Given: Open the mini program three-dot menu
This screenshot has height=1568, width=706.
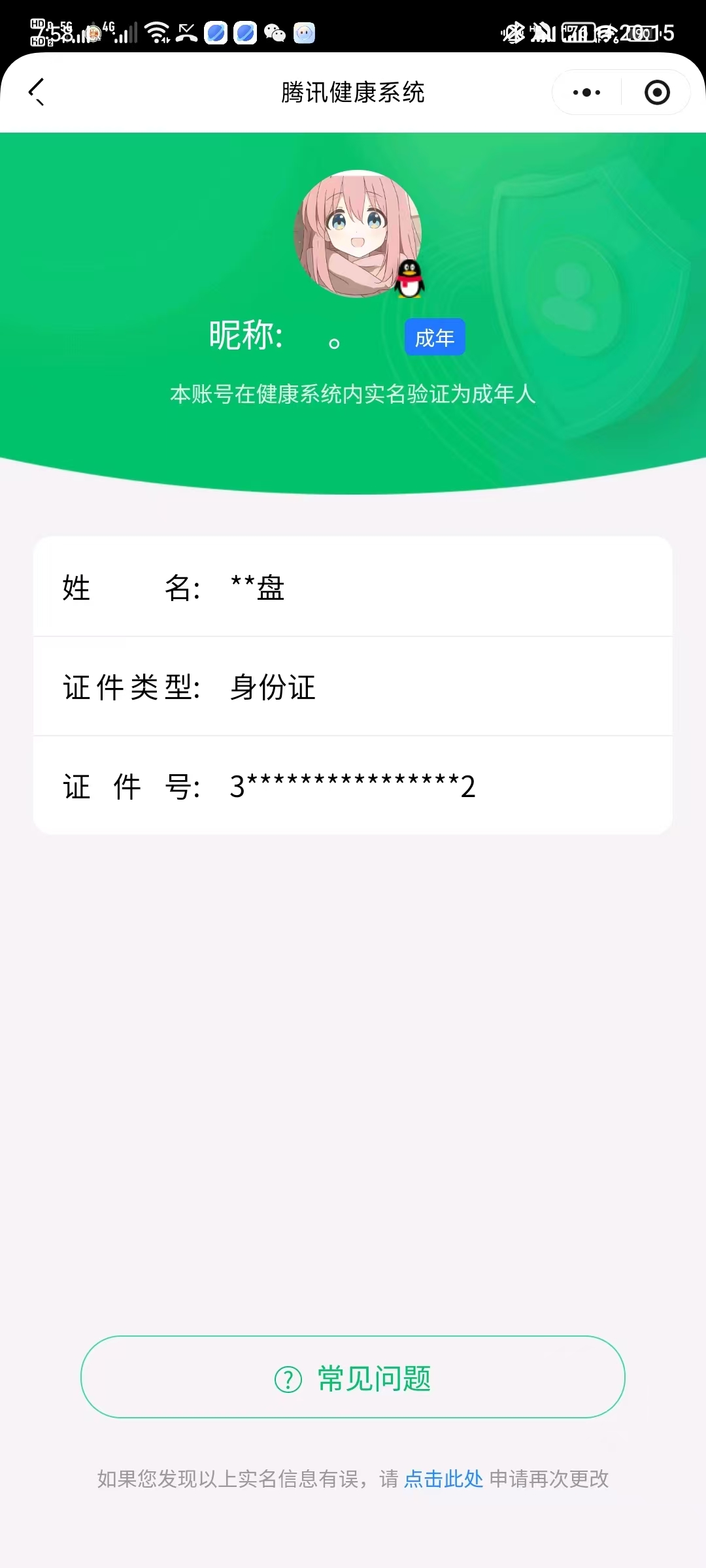Looking at the screenshot, I should pos(586,92).
